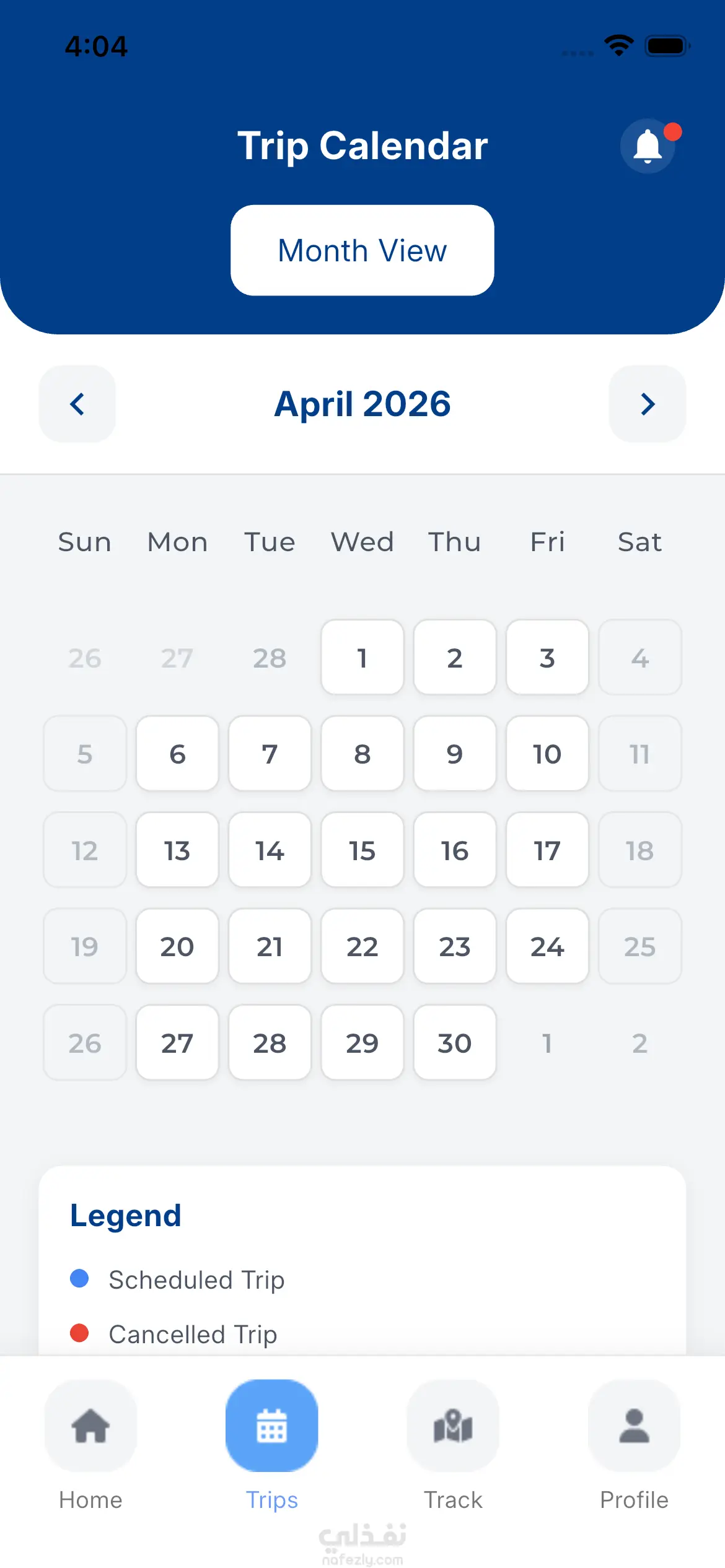Open the notifications bell

(648, 146)
